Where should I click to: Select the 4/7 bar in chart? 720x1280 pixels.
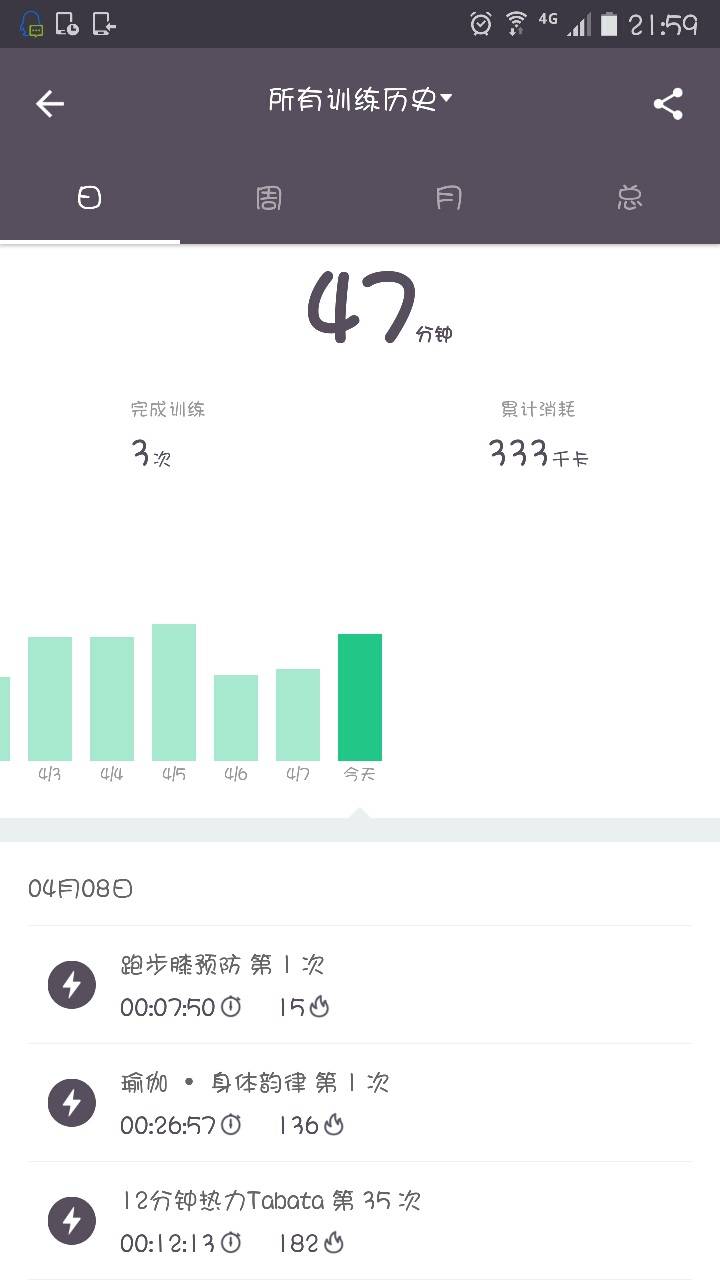tap(298, 714)
